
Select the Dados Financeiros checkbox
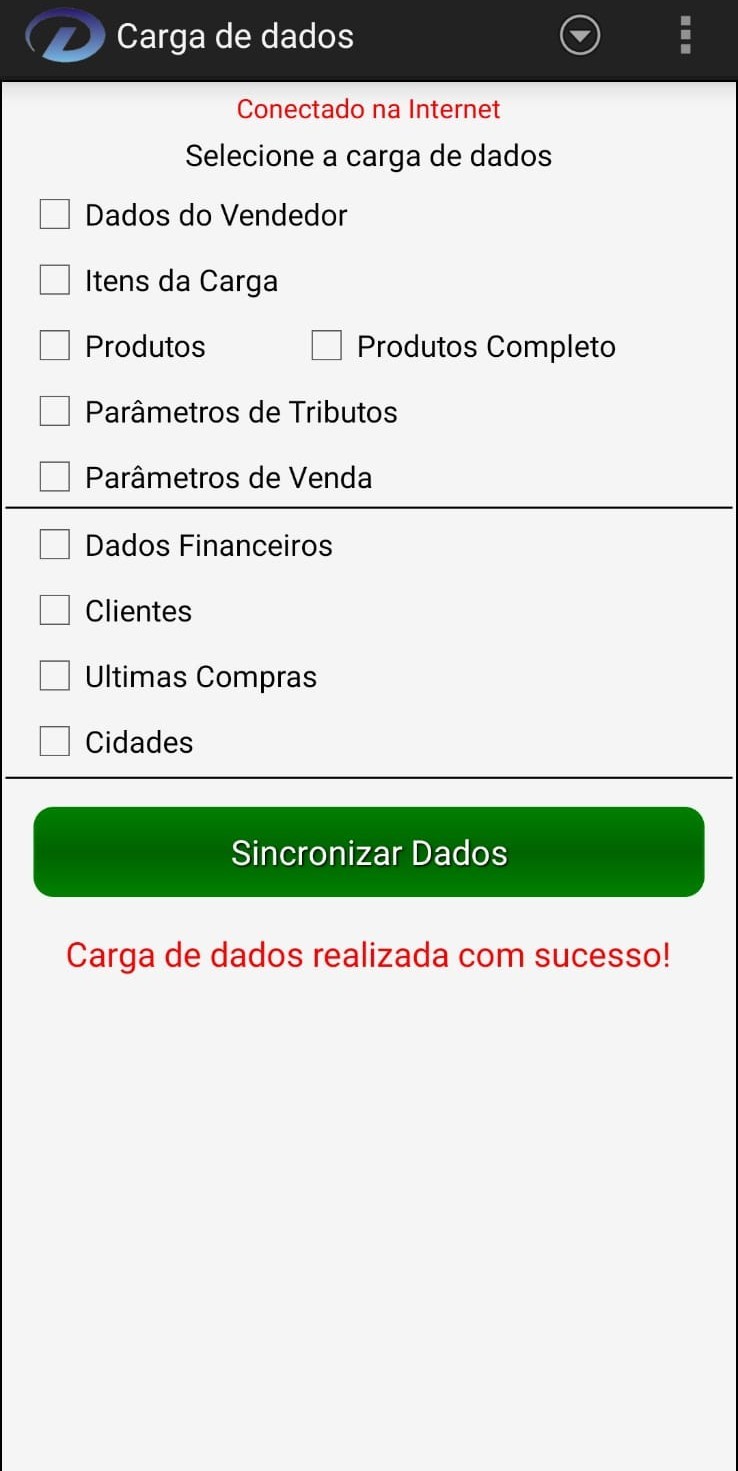click(x=55, y=545)
